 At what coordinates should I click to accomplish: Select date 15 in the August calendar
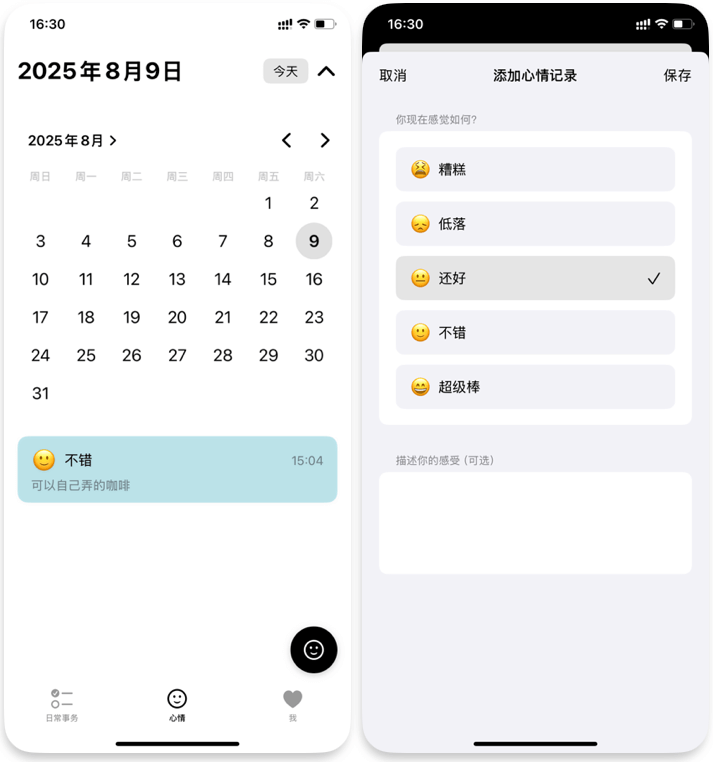tap(268, 279)
